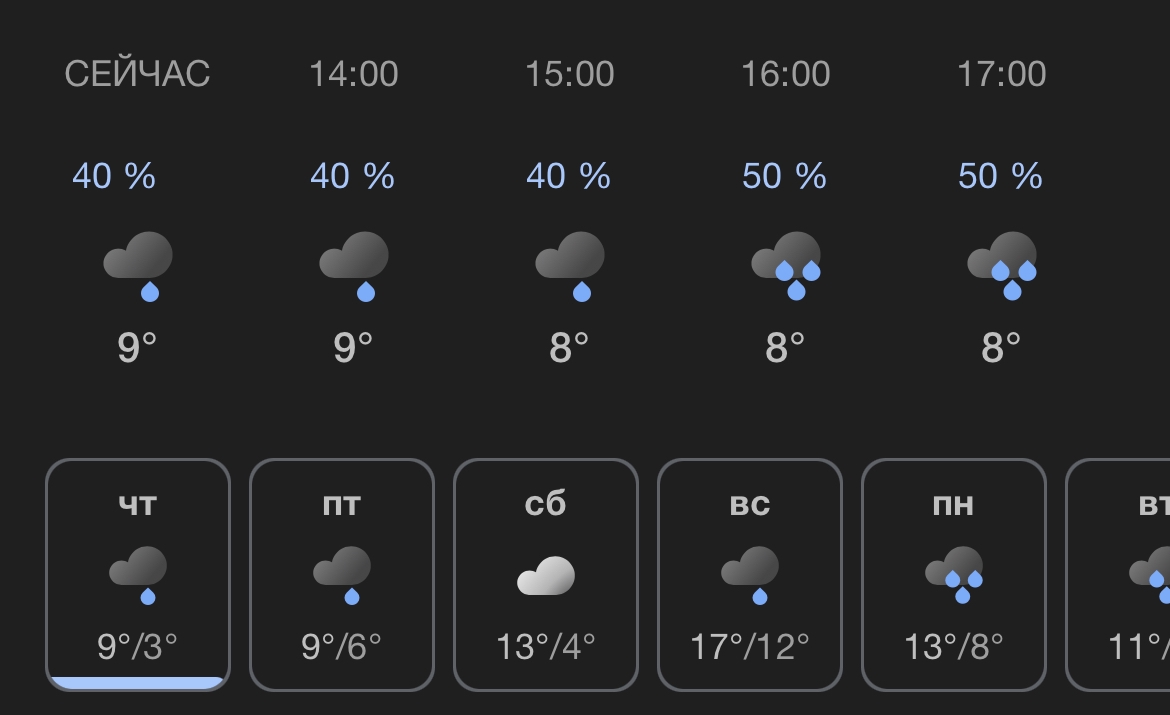Tap the Tuesday (вт) forecast card
This screenshot has width=1170, height=715.
pyautogui.click(x=1118, y=575)
